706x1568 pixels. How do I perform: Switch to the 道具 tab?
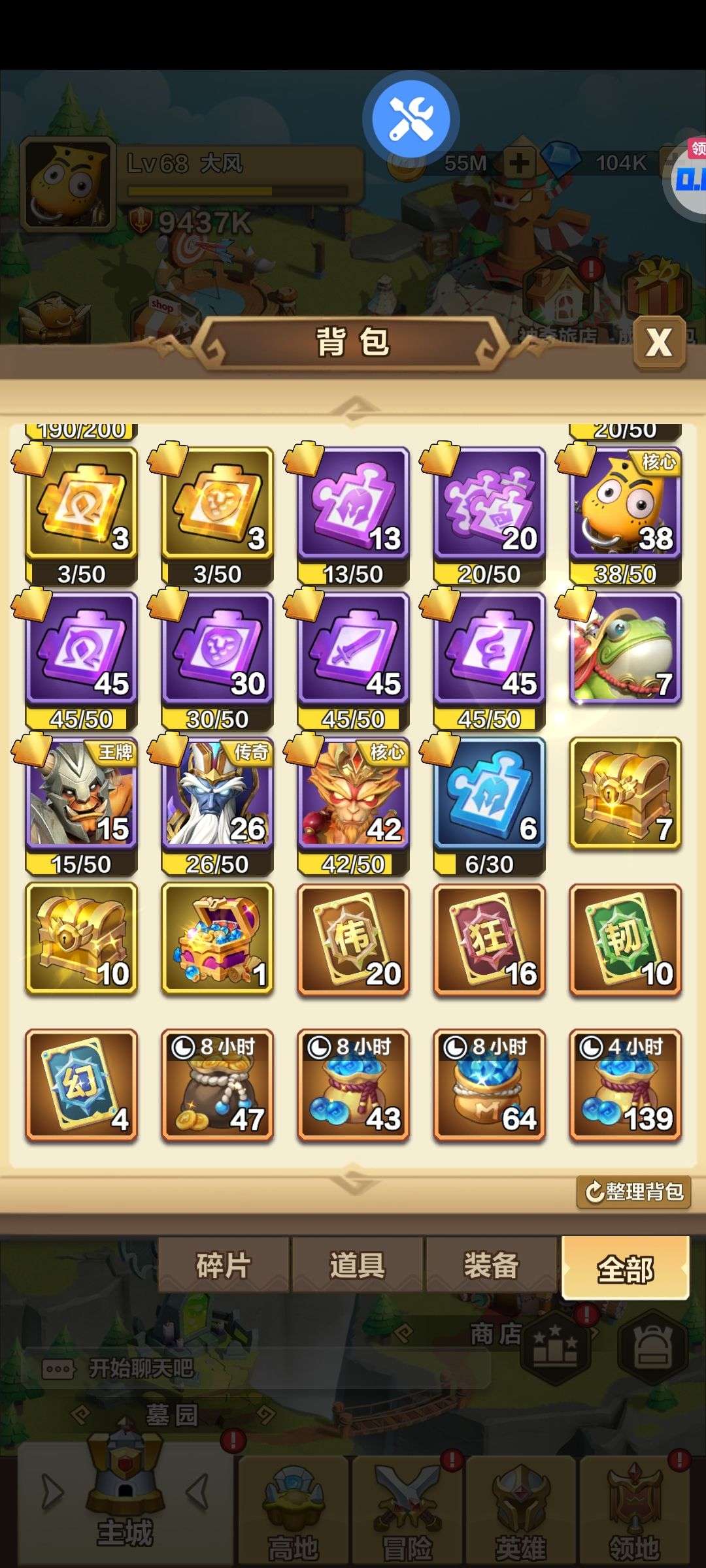pos(357,1266)
